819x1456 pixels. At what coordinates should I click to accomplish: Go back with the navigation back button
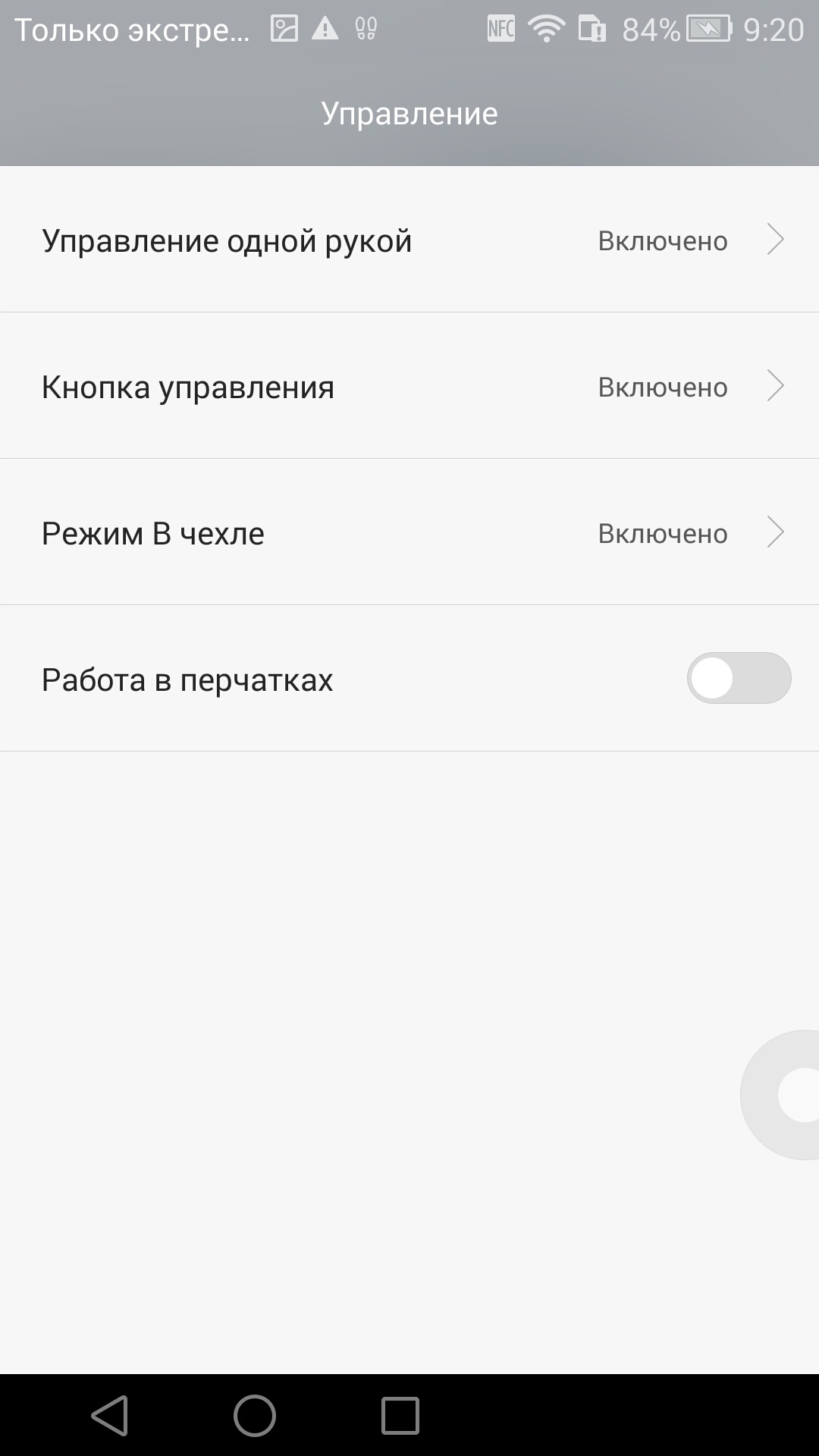coord(111,1415)
